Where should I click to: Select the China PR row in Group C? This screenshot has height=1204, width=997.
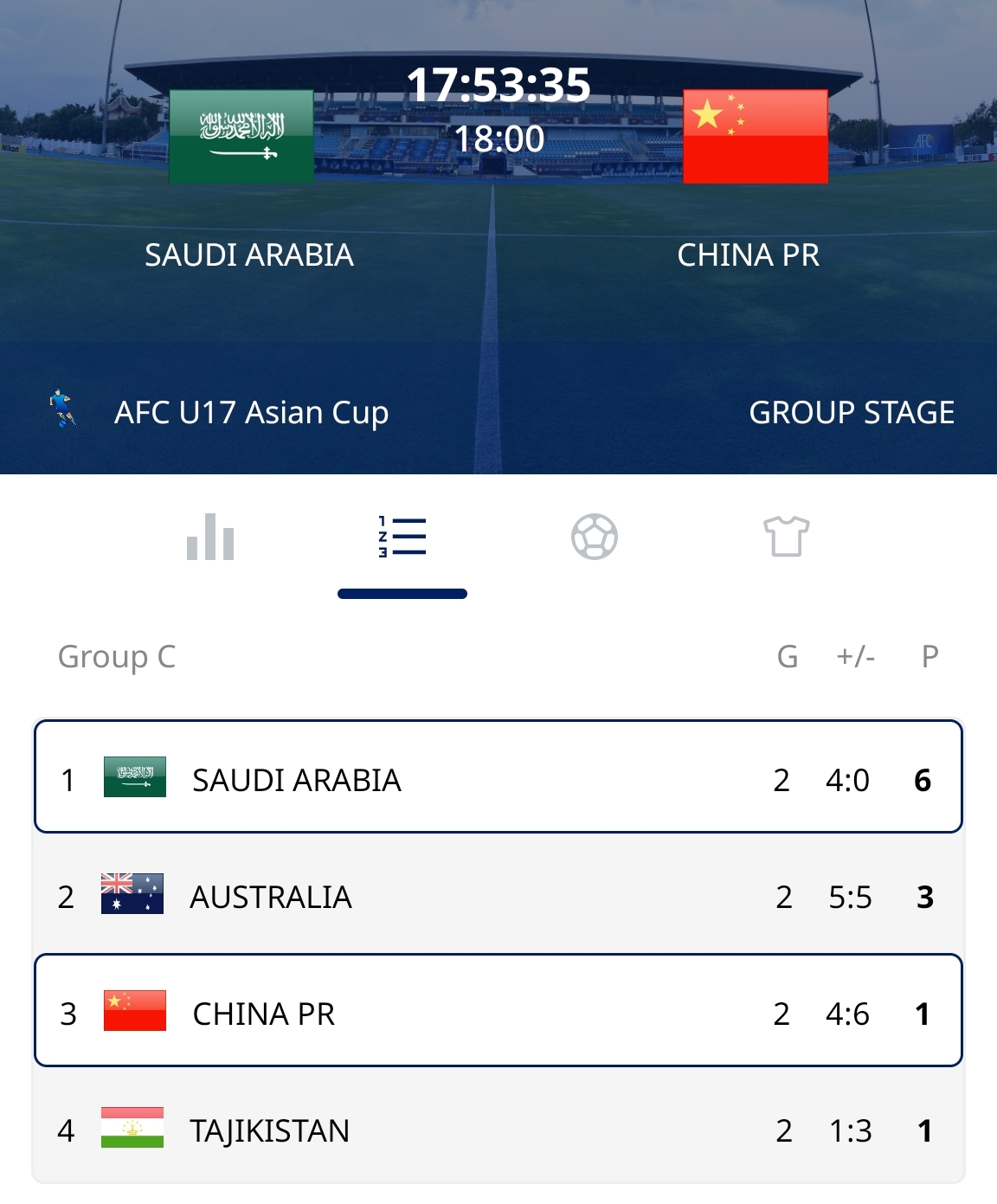(498, 1013)
